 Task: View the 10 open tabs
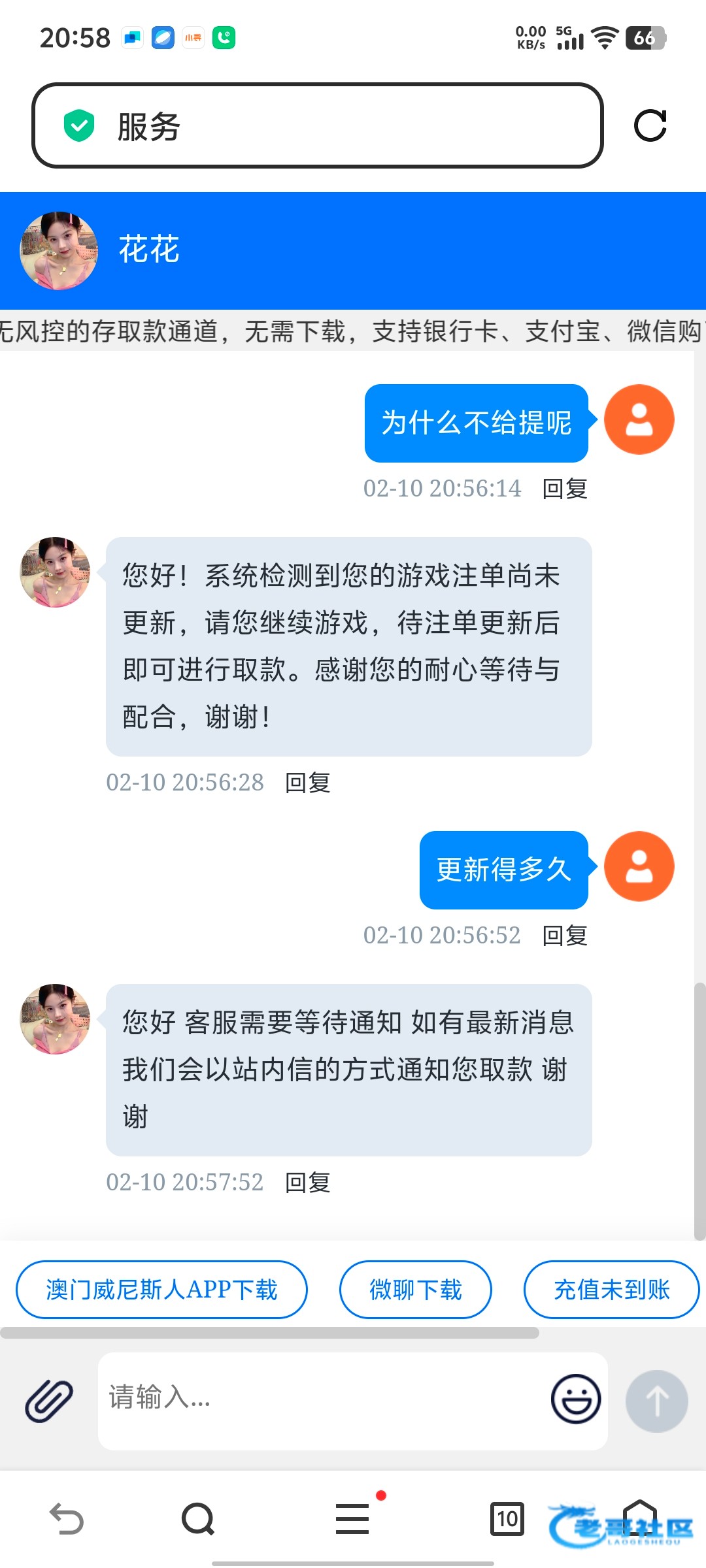click(x=507, y=1518)
